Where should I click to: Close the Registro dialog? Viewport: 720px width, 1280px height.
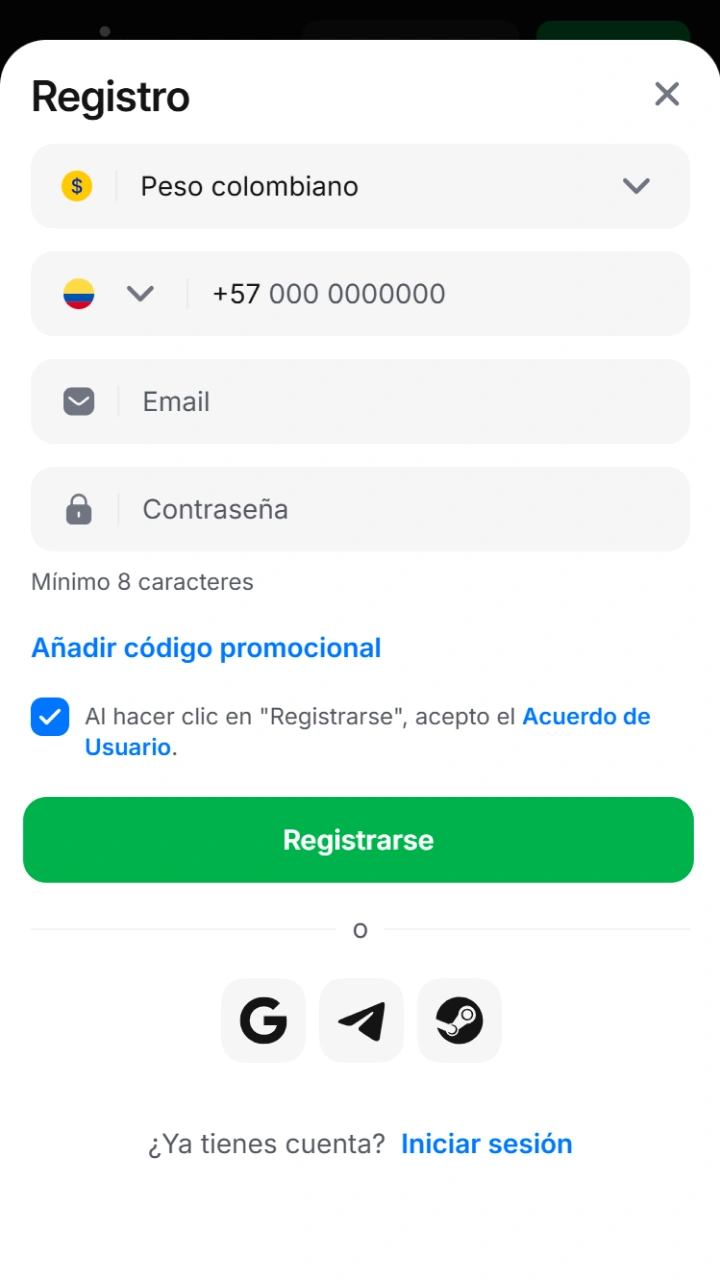(x=667, y=94)
